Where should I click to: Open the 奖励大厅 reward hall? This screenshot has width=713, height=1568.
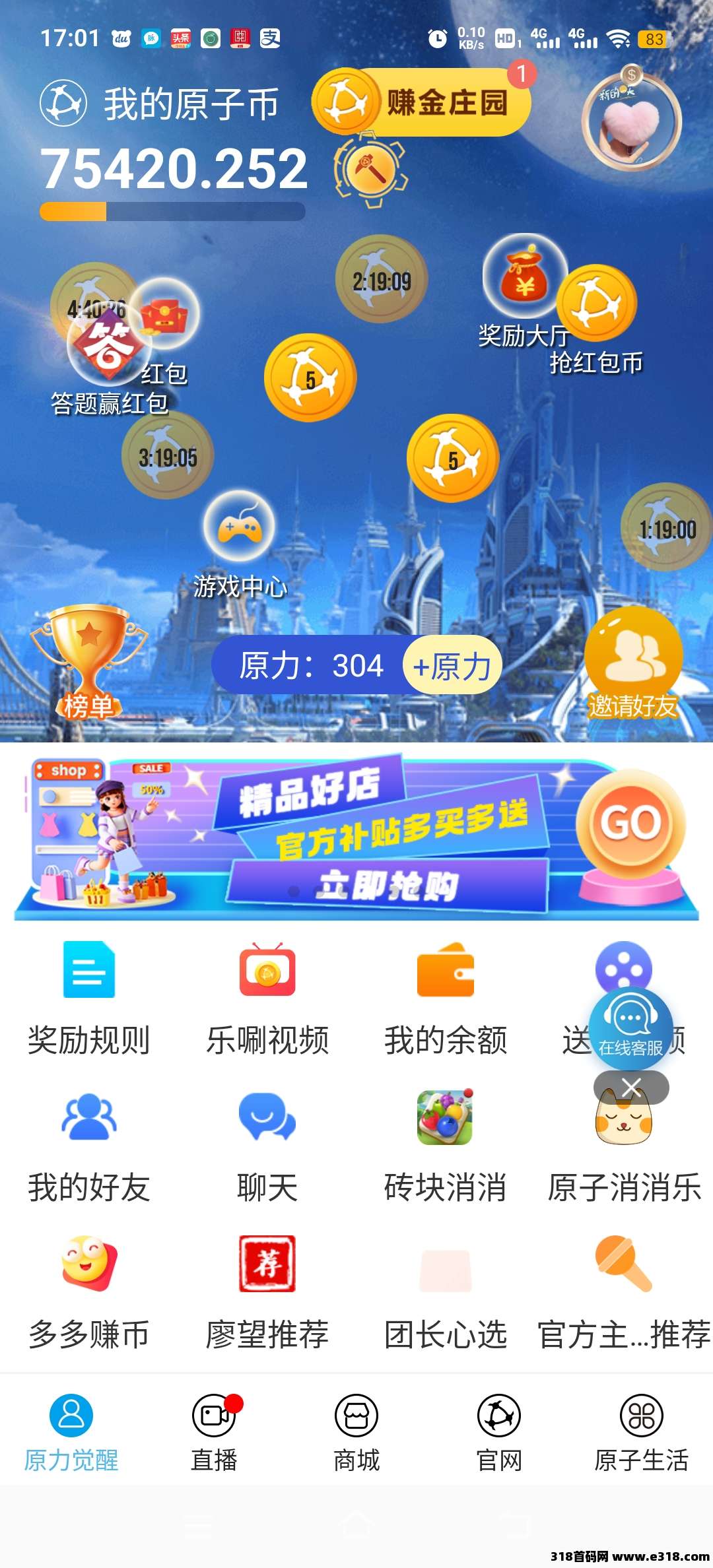click(x=525, y=277)
